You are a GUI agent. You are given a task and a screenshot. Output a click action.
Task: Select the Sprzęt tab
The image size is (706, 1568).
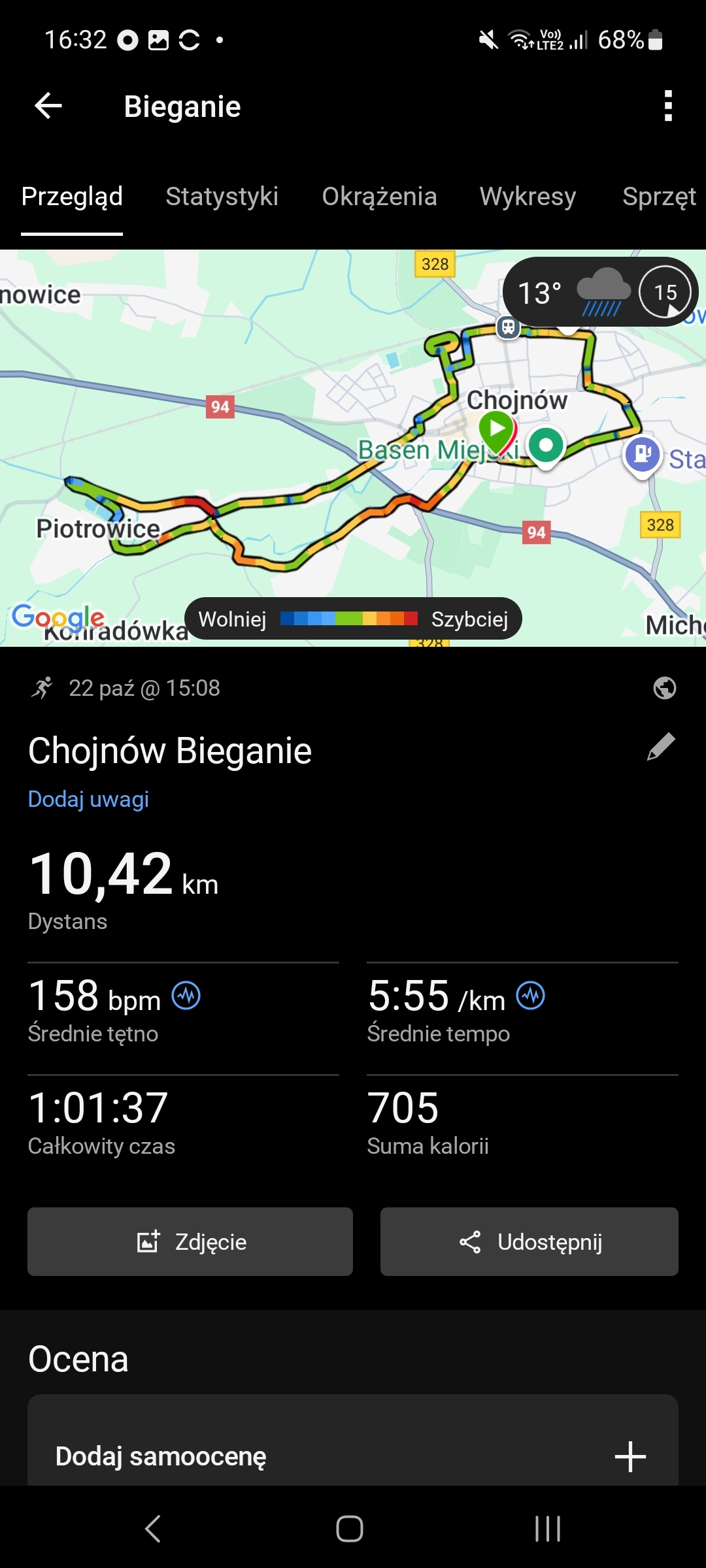pyautogui.click(x=659, y=197)
